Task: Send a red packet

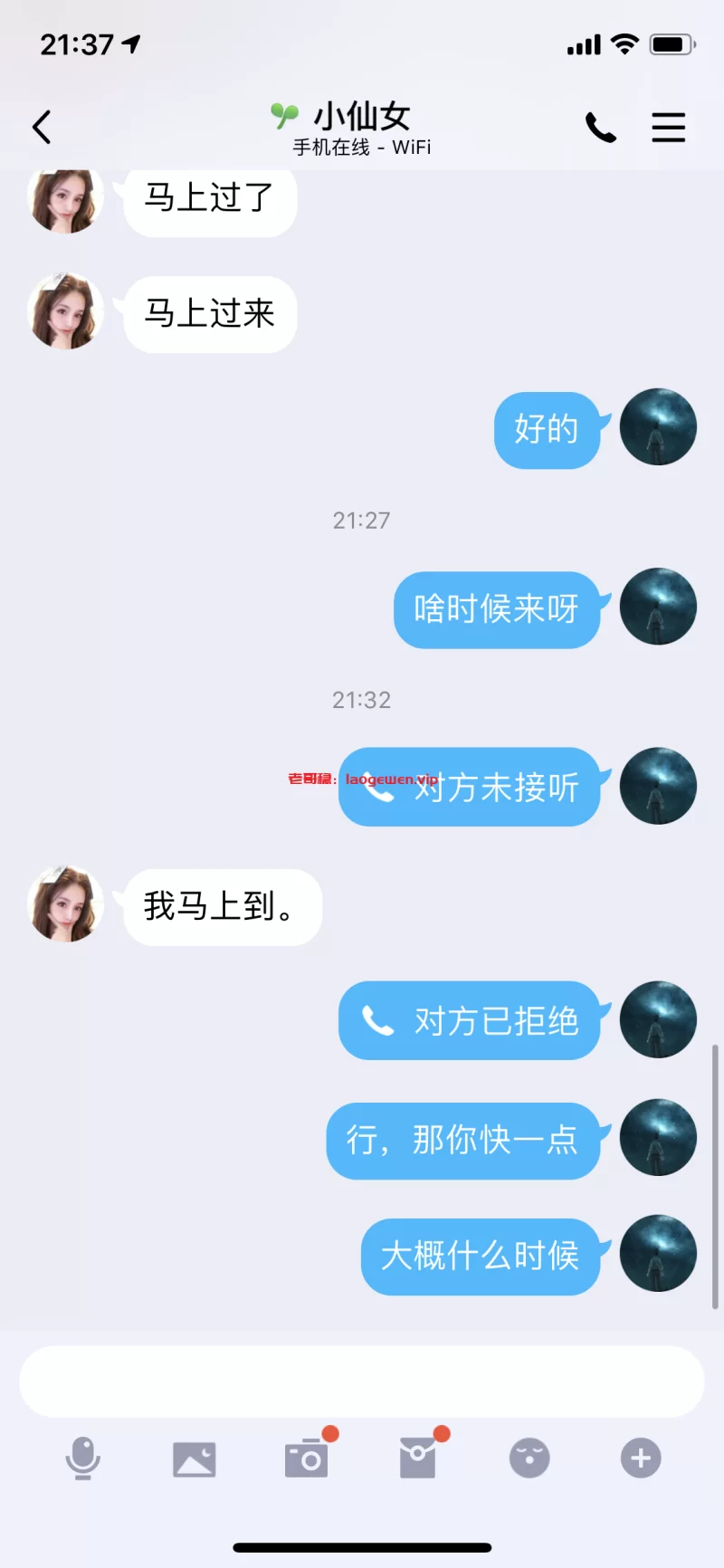Action: [x=418, y=1458]
